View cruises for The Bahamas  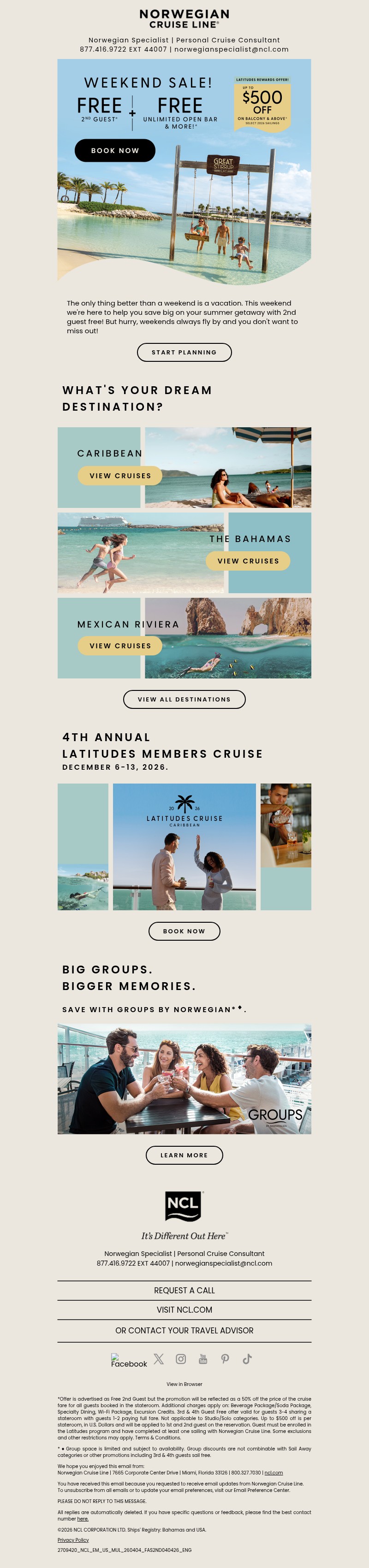pos(248,561)
